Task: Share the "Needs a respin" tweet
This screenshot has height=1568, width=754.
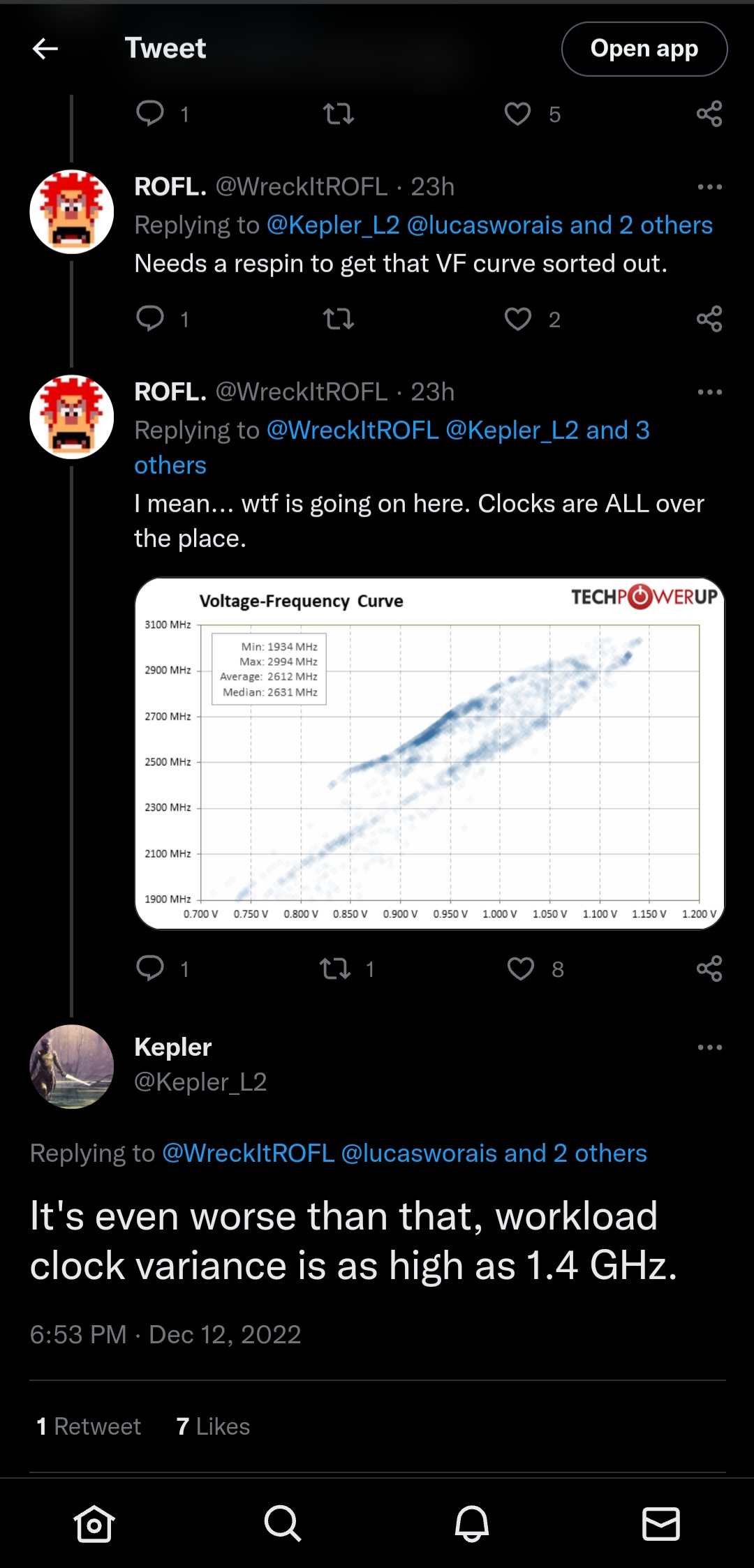Action: pyautogui.click(x=710, y=320)
